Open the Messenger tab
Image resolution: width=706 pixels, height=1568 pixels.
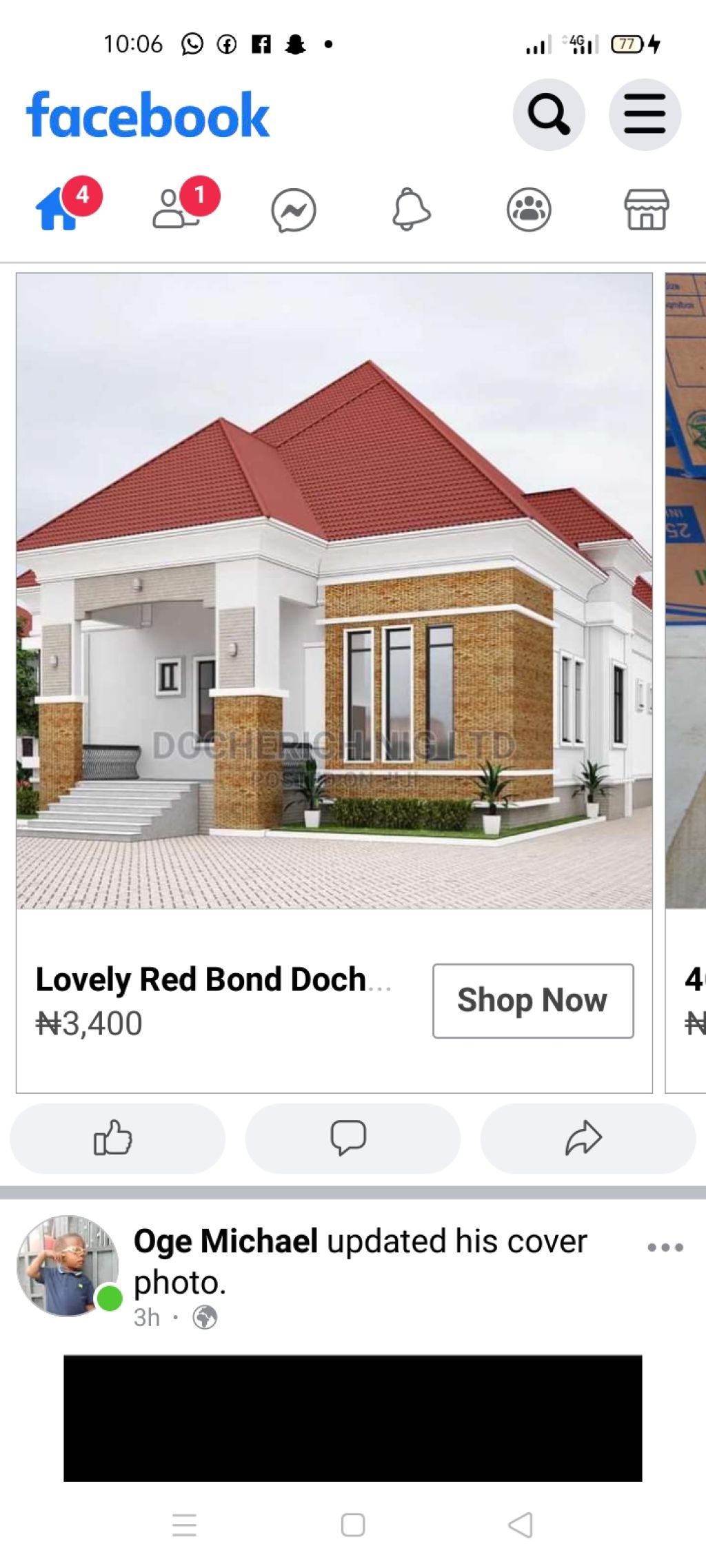point(294,210)
